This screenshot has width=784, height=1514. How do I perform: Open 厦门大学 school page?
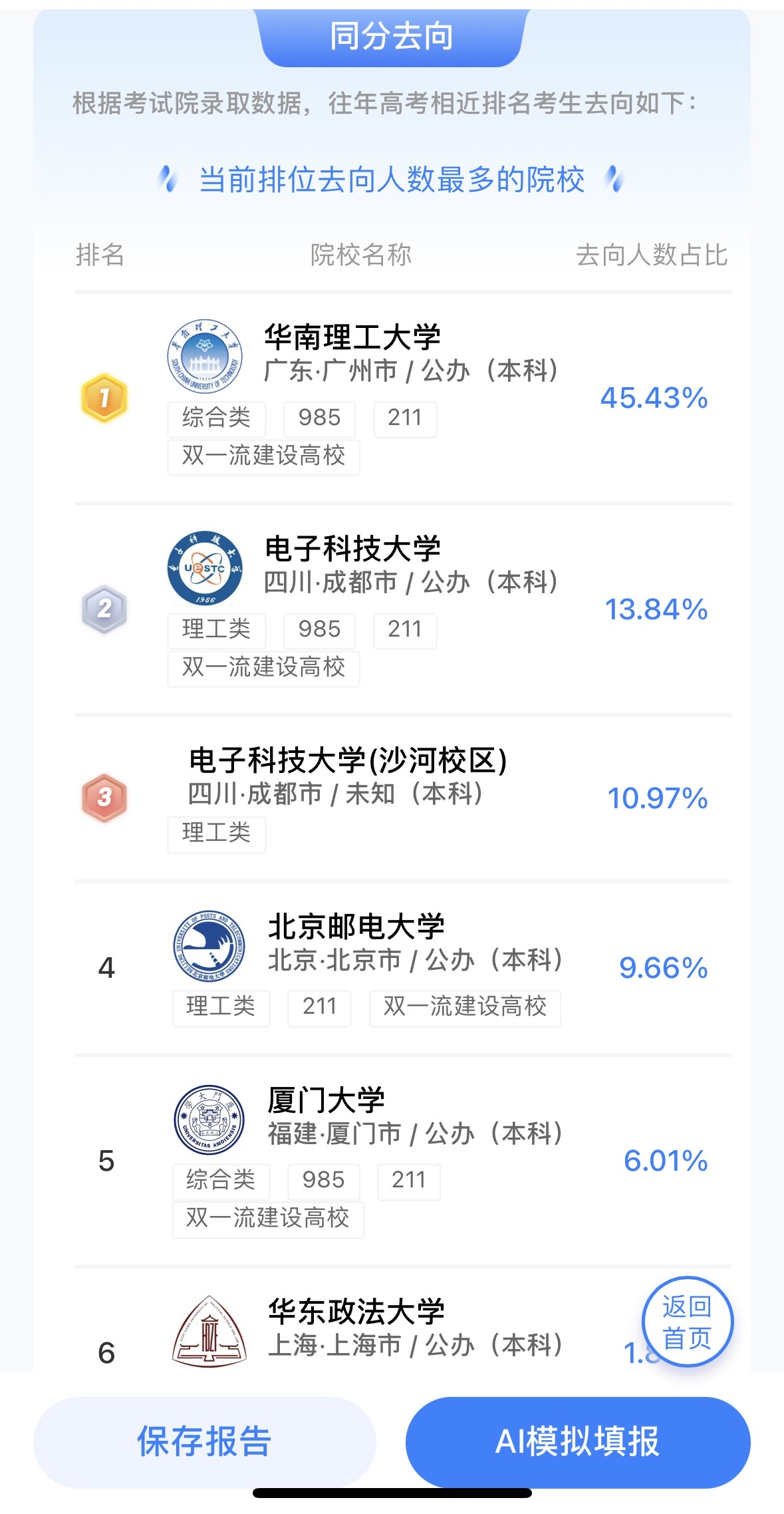[x=326, y=1100]
